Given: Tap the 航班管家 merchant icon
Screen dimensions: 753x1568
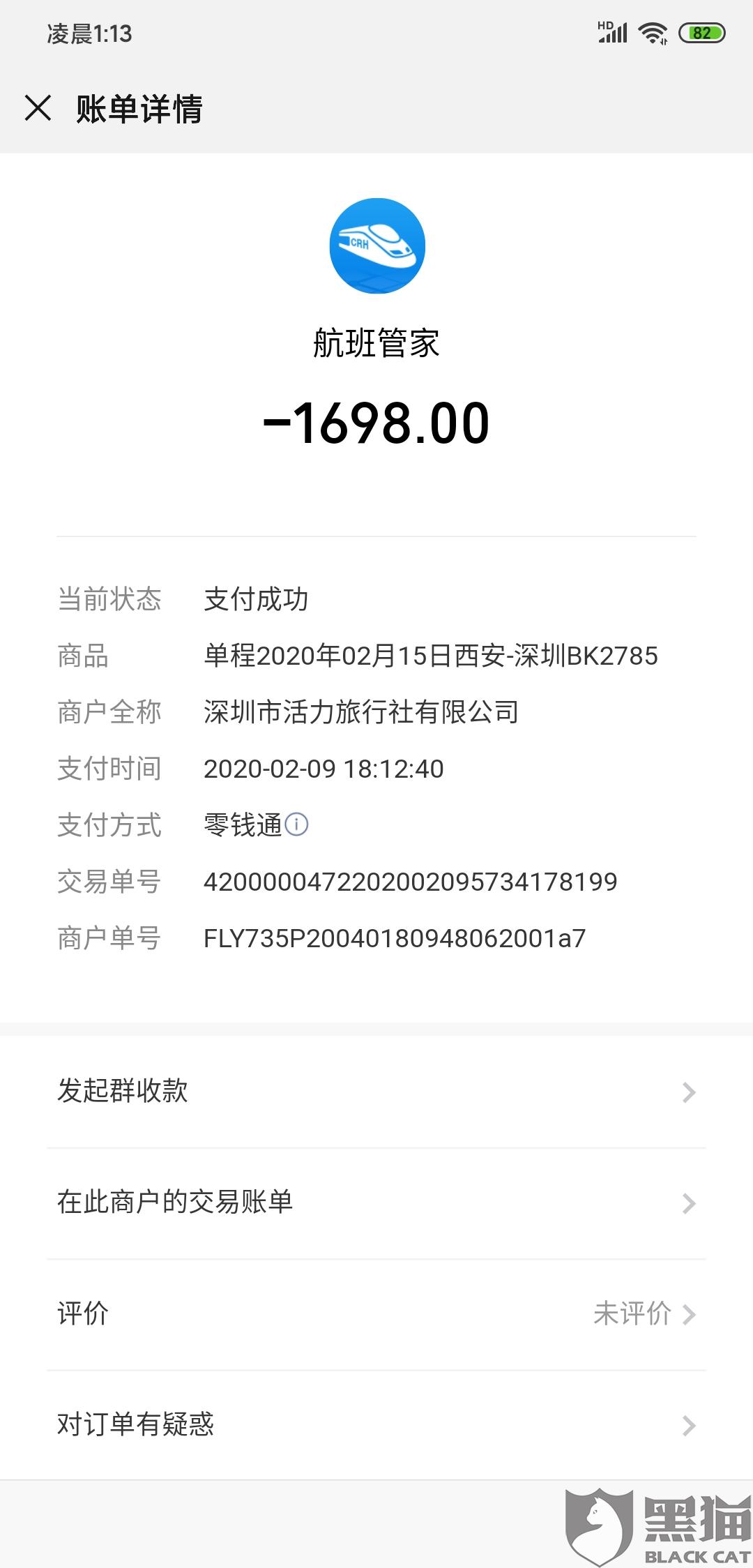Looking at the screenshot, I should 377,246.
